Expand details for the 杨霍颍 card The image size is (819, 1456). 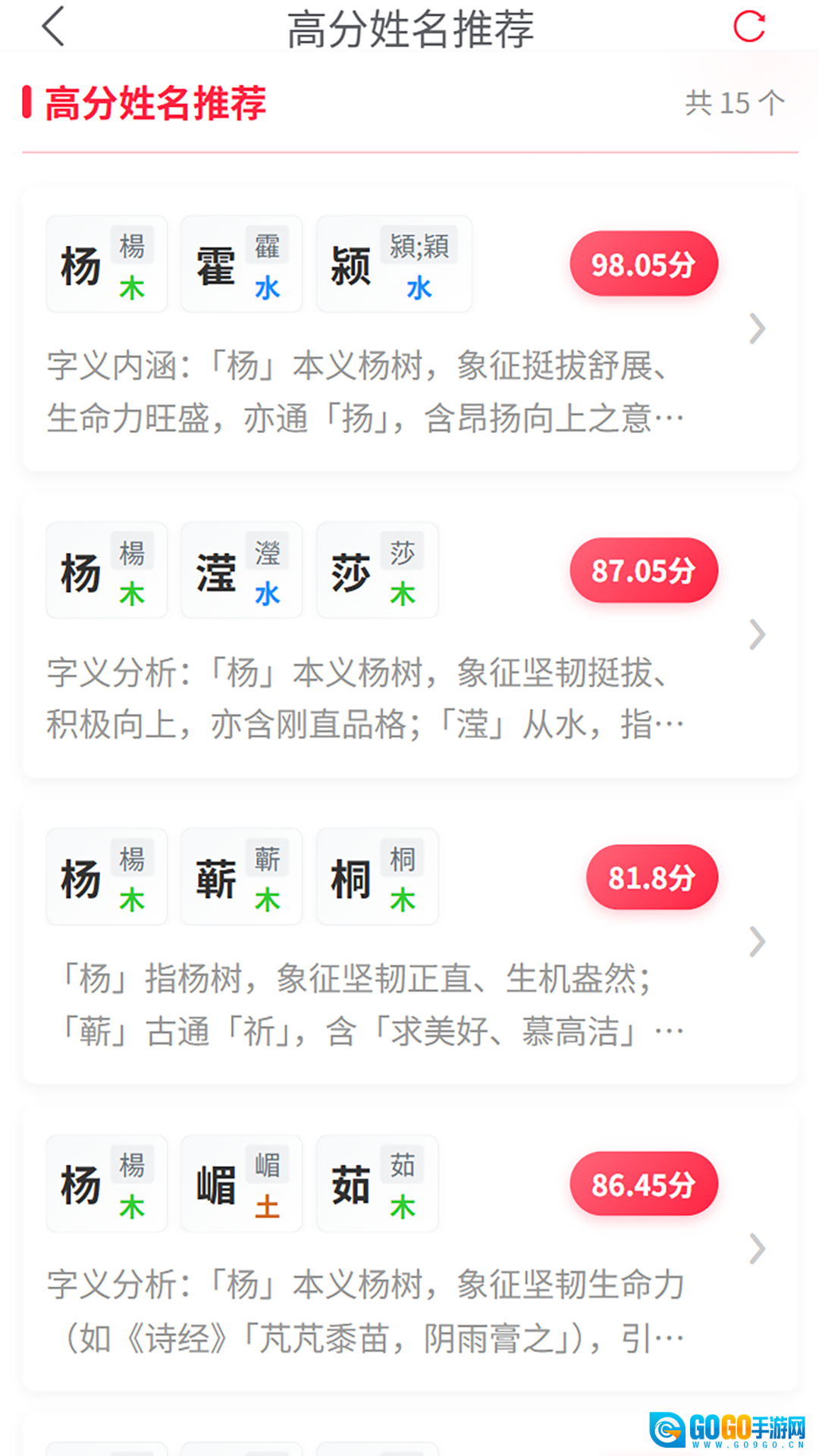(x=755, y=328)
